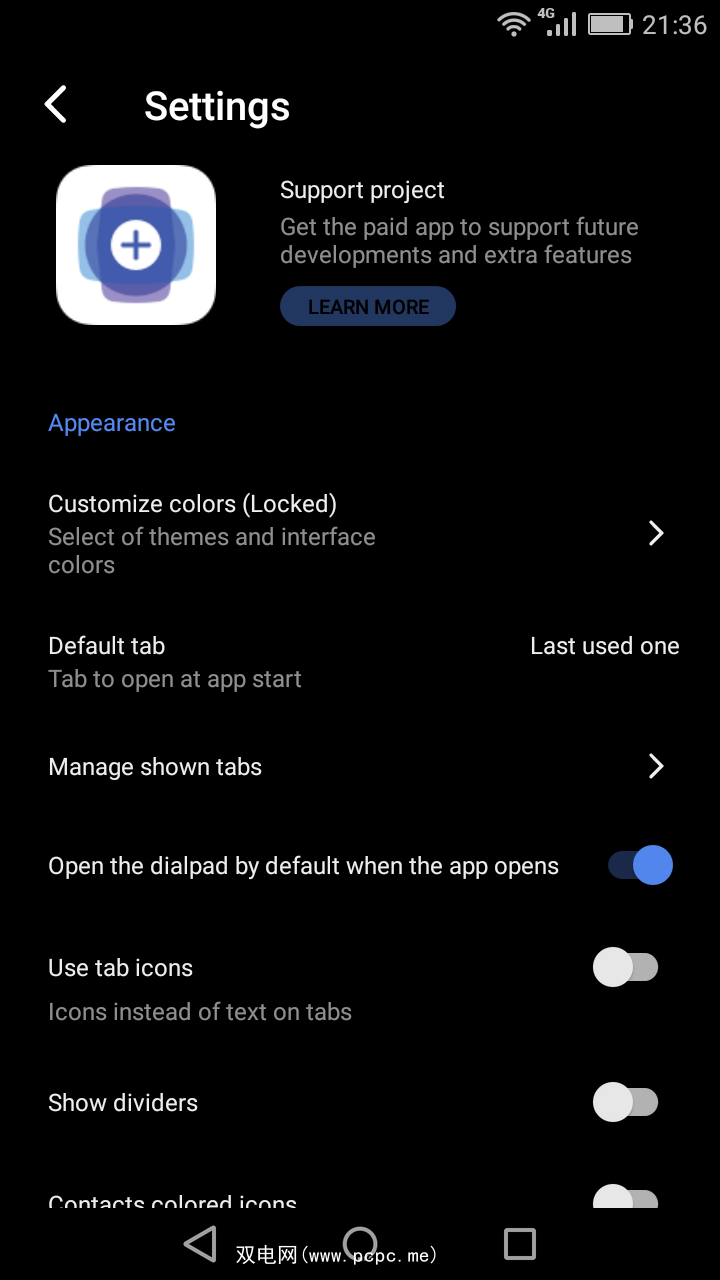Image resolution: width=720 pixels, height=1280 pixels.
Task: Open the recent apps view
Action: [x=520, y=1244]
